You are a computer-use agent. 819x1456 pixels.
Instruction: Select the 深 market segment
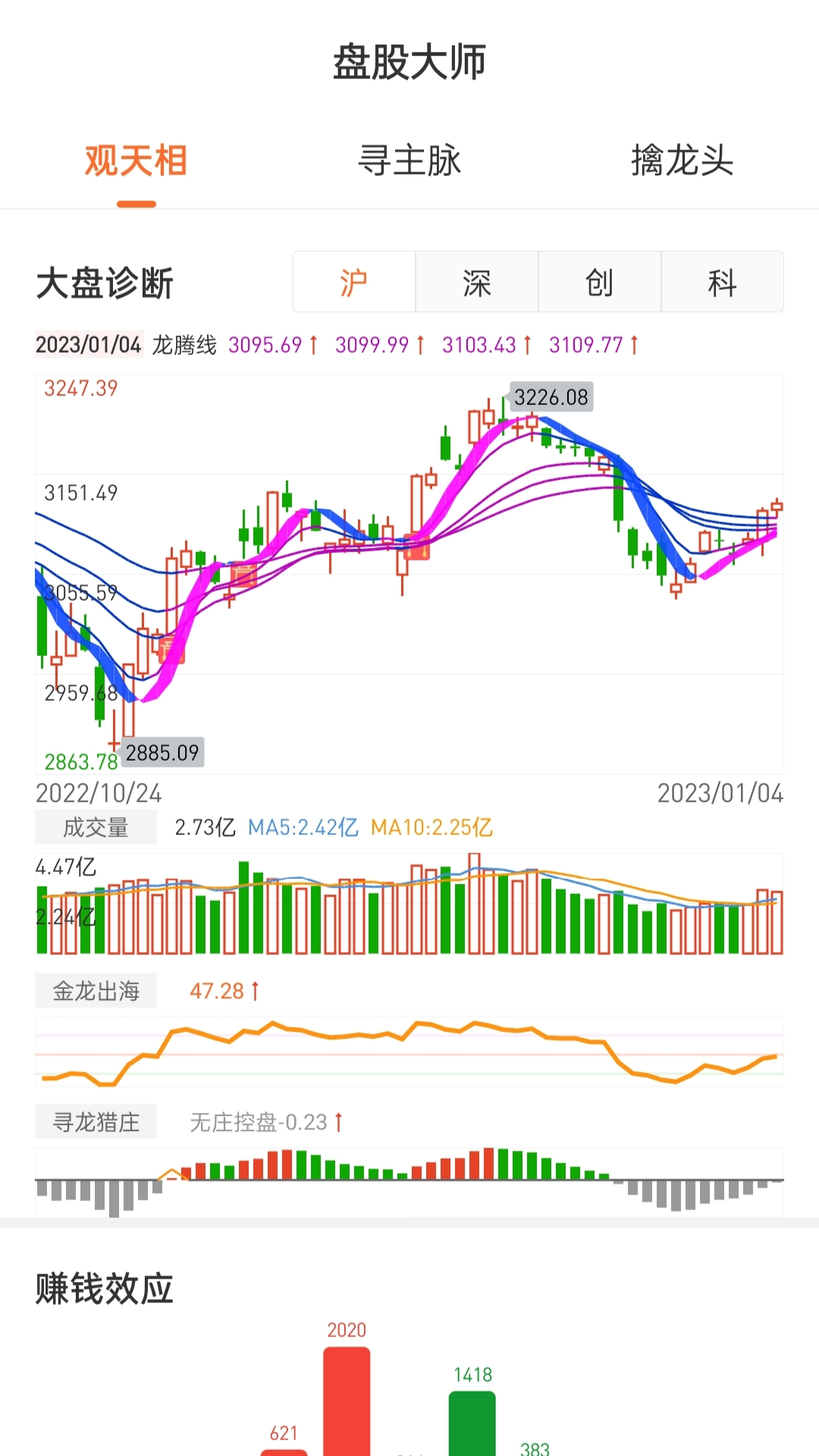tap(476, 281)
